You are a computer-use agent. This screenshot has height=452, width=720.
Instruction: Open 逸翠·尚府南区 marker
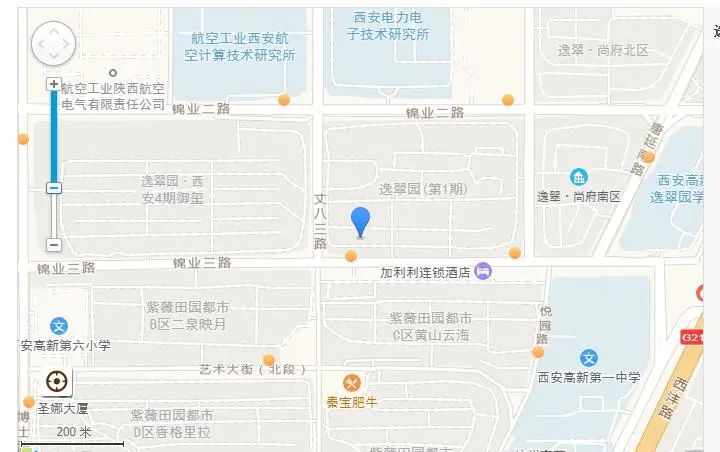coord(579,177)
